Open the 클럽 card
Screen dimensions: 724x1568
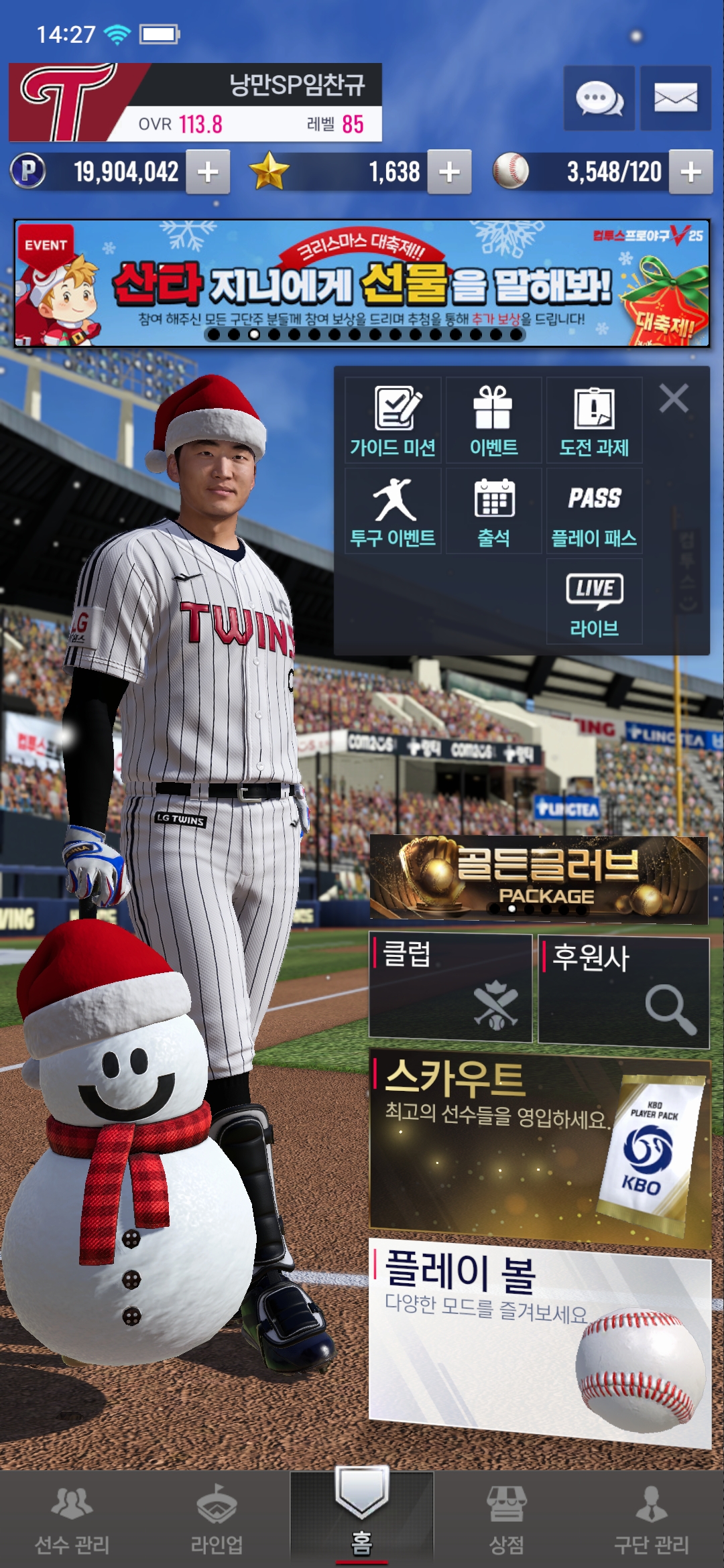point(450,987)
